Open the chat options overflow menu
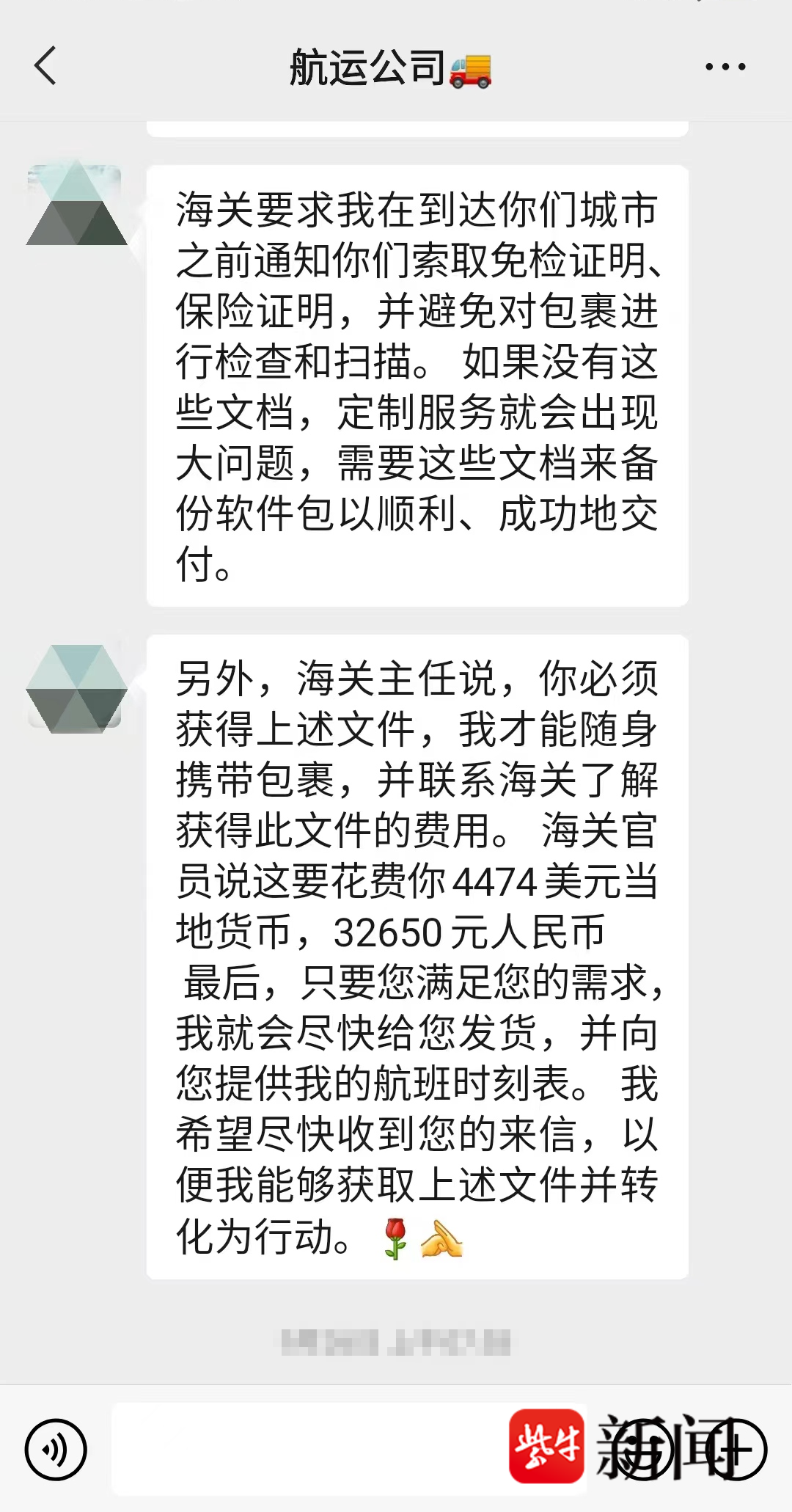Screen dimensions: 792x1512 click(x=725, y=67)
